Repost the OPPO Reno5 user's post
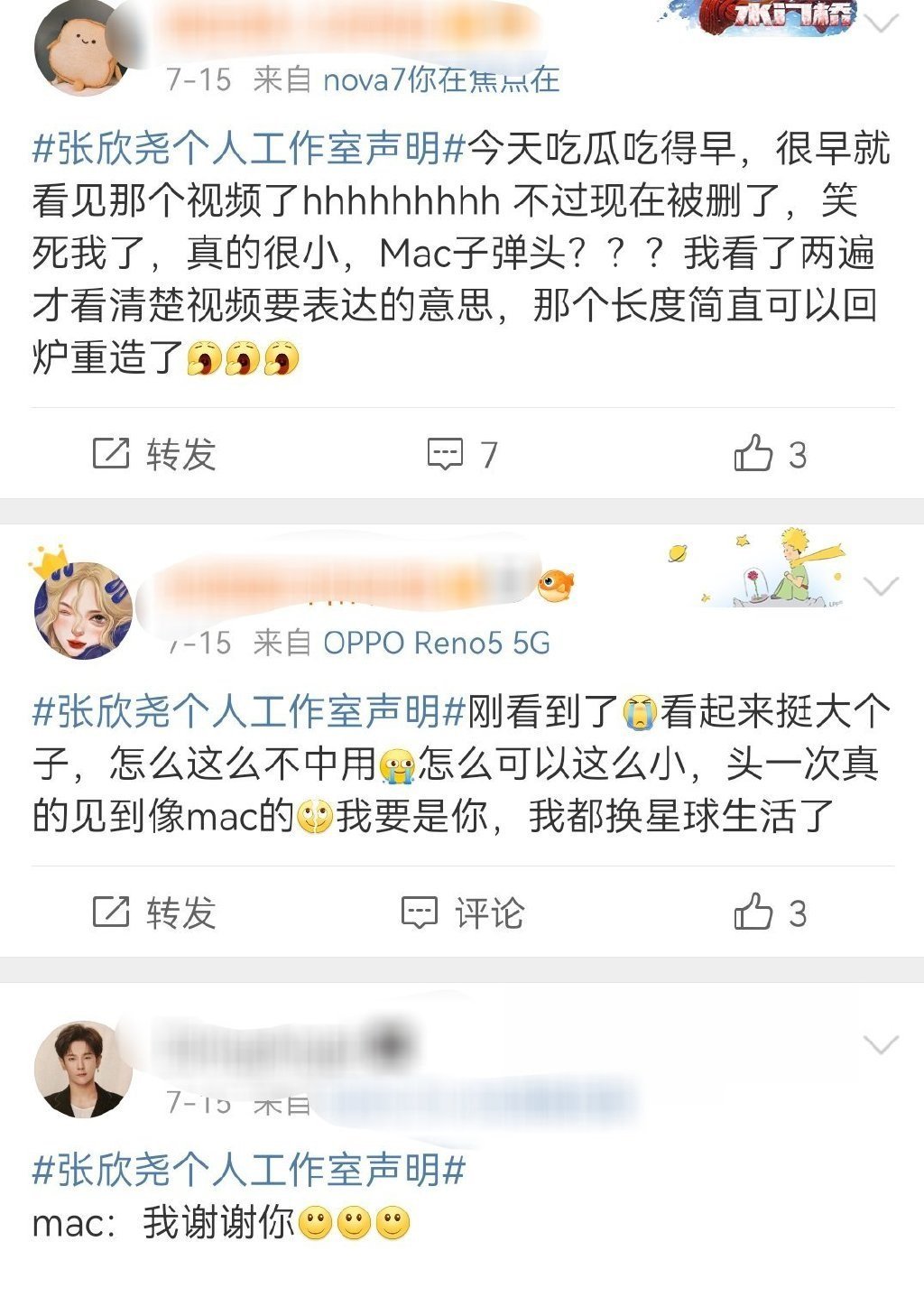 154,913
